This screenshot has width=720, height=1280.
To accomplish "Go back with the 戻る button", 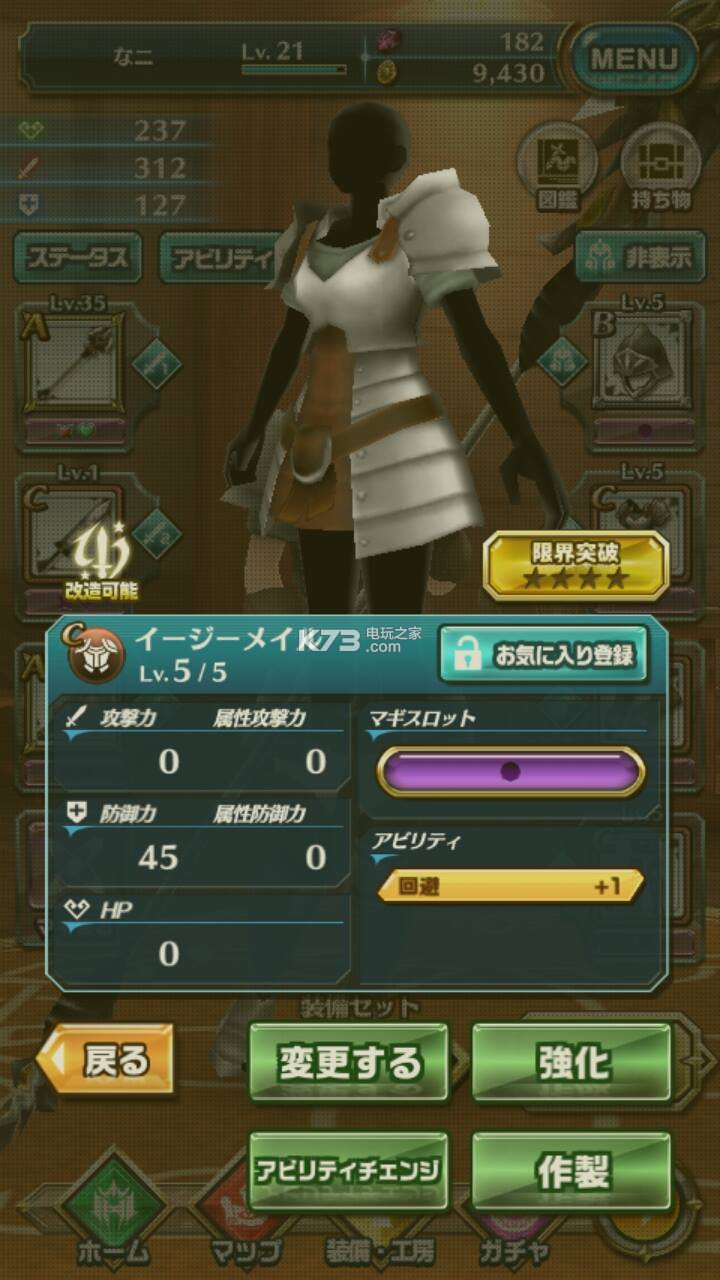I will [x=106, y=1060].
